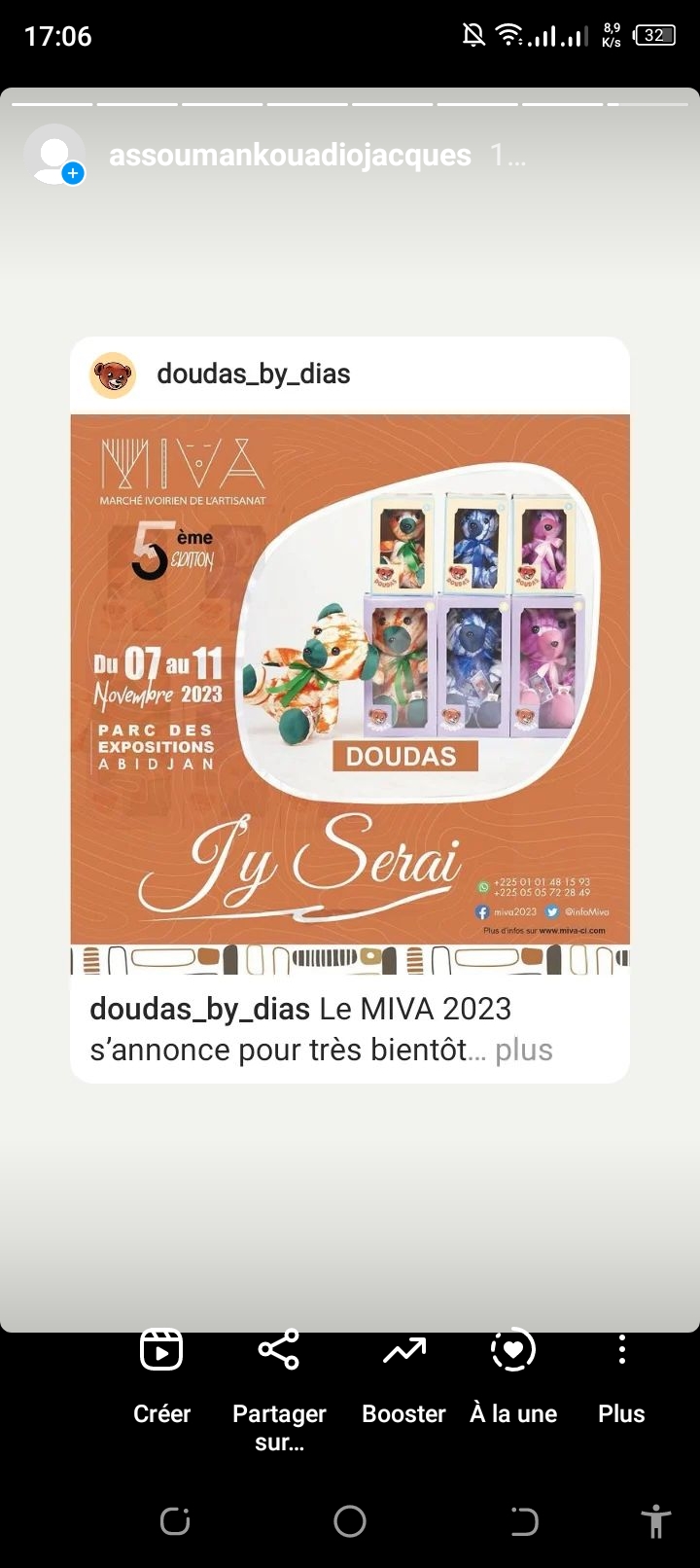This screenshot has width=700, height=1568.
Task: Open assoumankouadiojacques profile avatar
Action: 54,155
